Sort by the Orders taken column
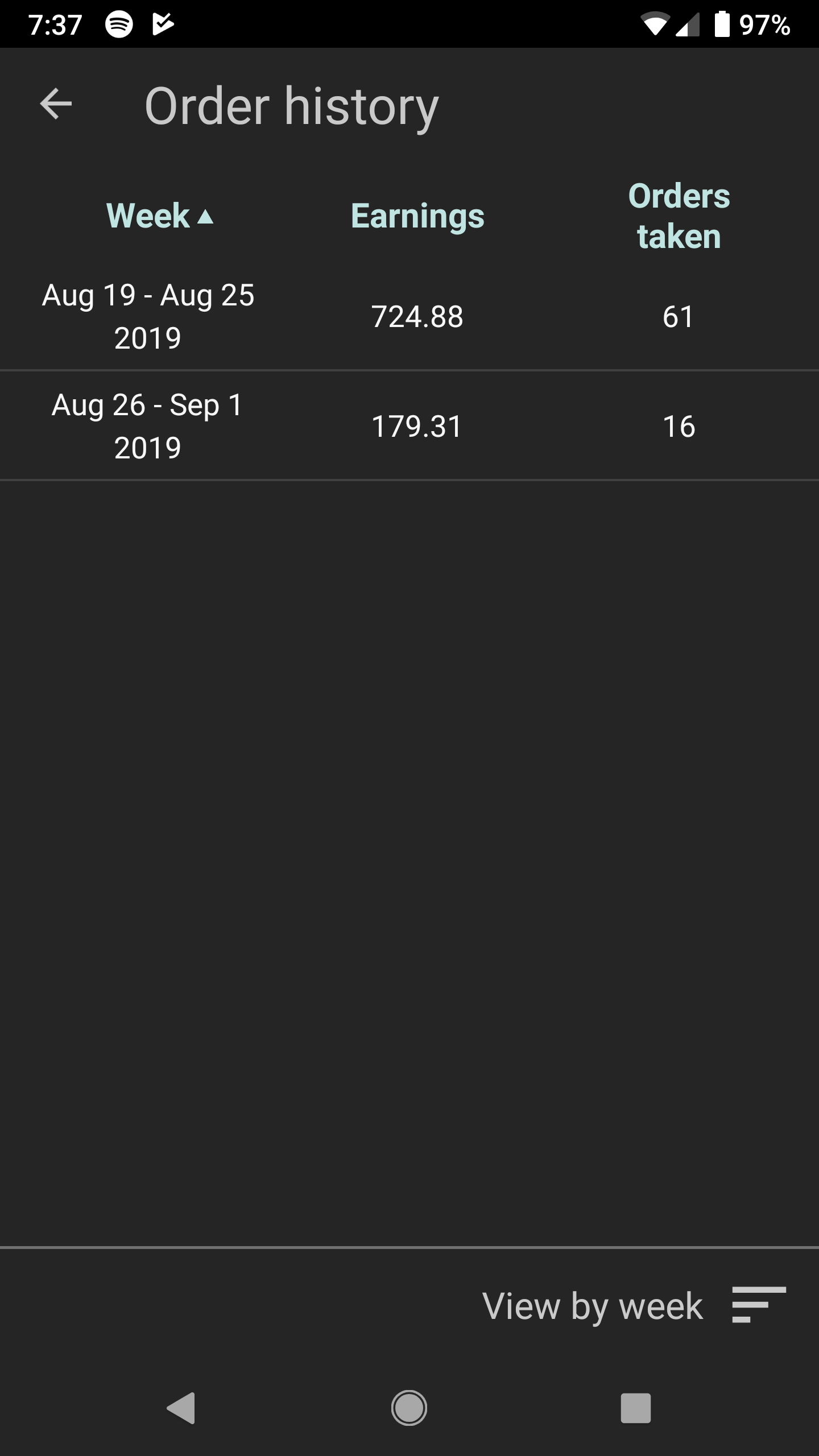This screenshot has width=819, height=1456. (x=679, y=216)
